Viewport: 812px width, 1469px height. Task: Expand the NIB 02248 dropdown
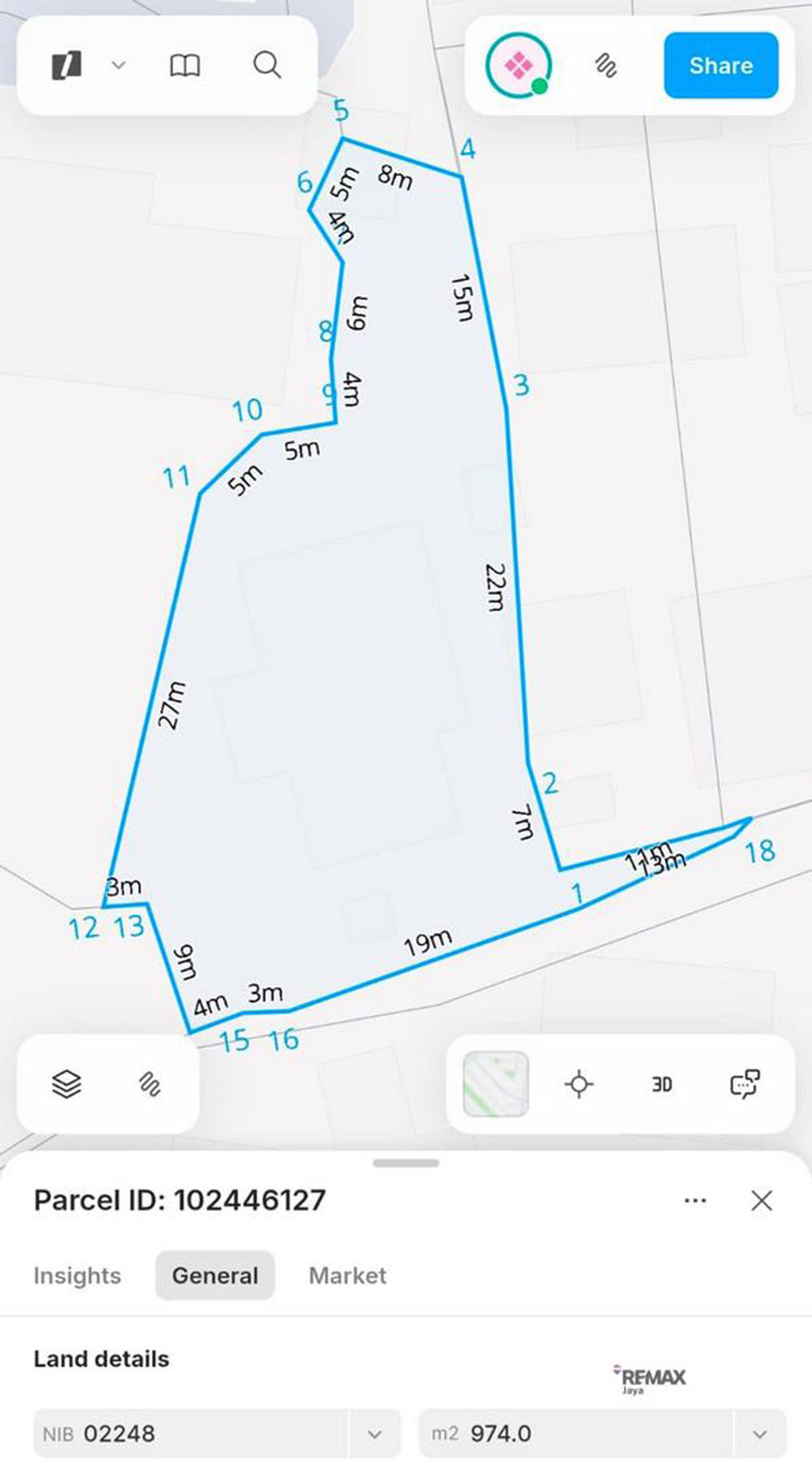(x=374, y=1434)
